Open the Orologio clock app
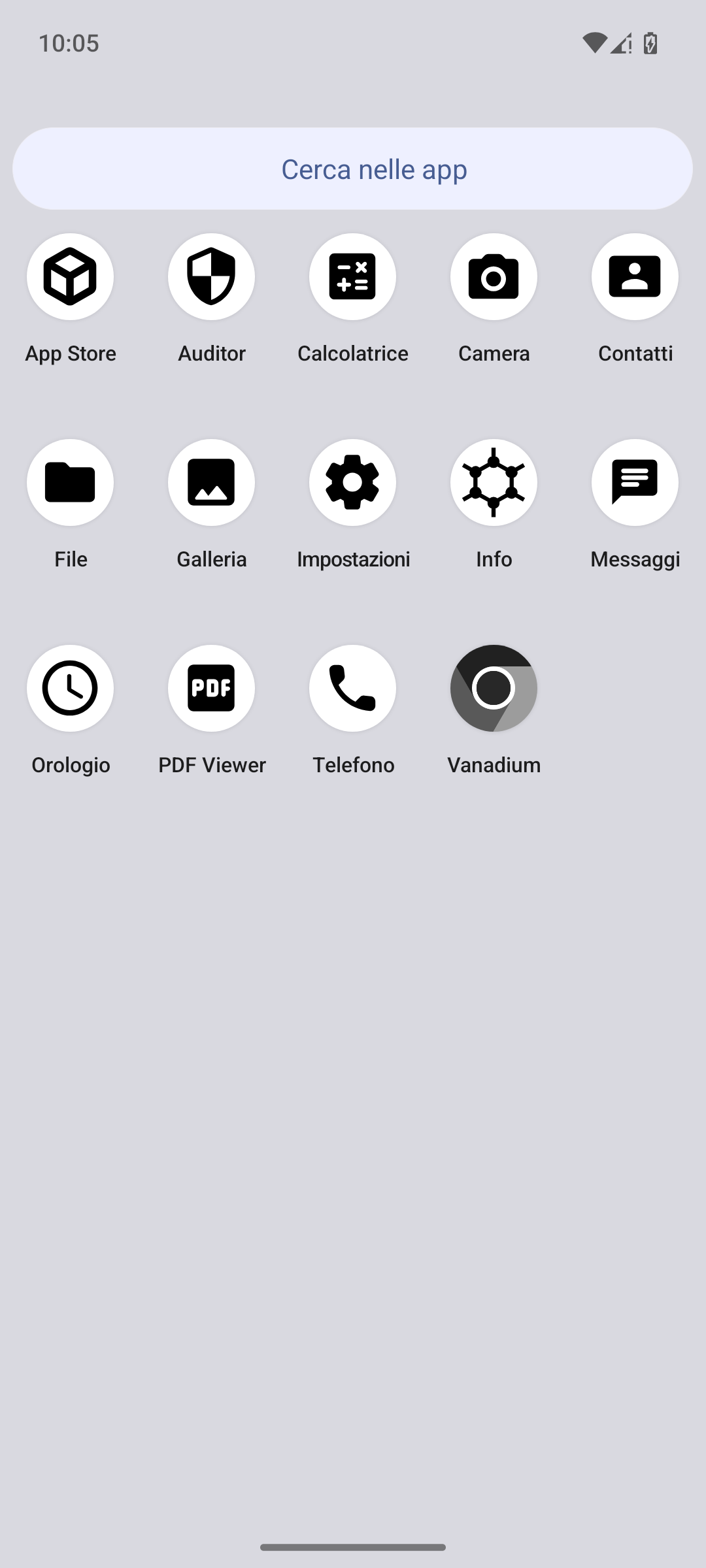706x1568 pixels. click(70, 689)
